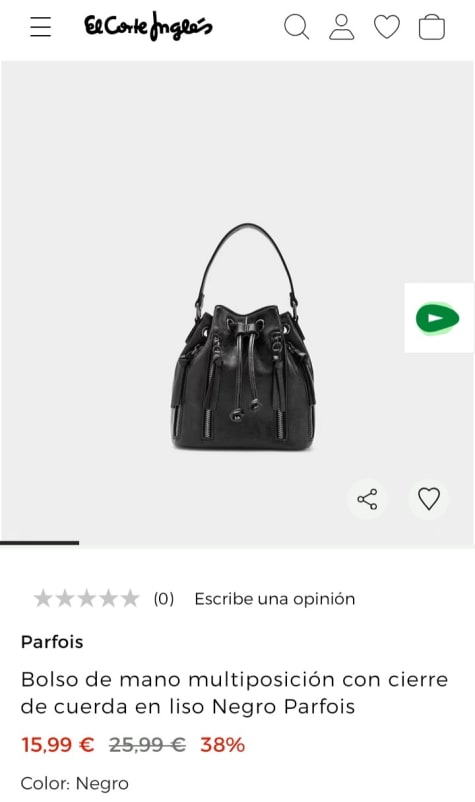Open the user account icon
This screenshot has width=475, height=802.
pos(342,27)
